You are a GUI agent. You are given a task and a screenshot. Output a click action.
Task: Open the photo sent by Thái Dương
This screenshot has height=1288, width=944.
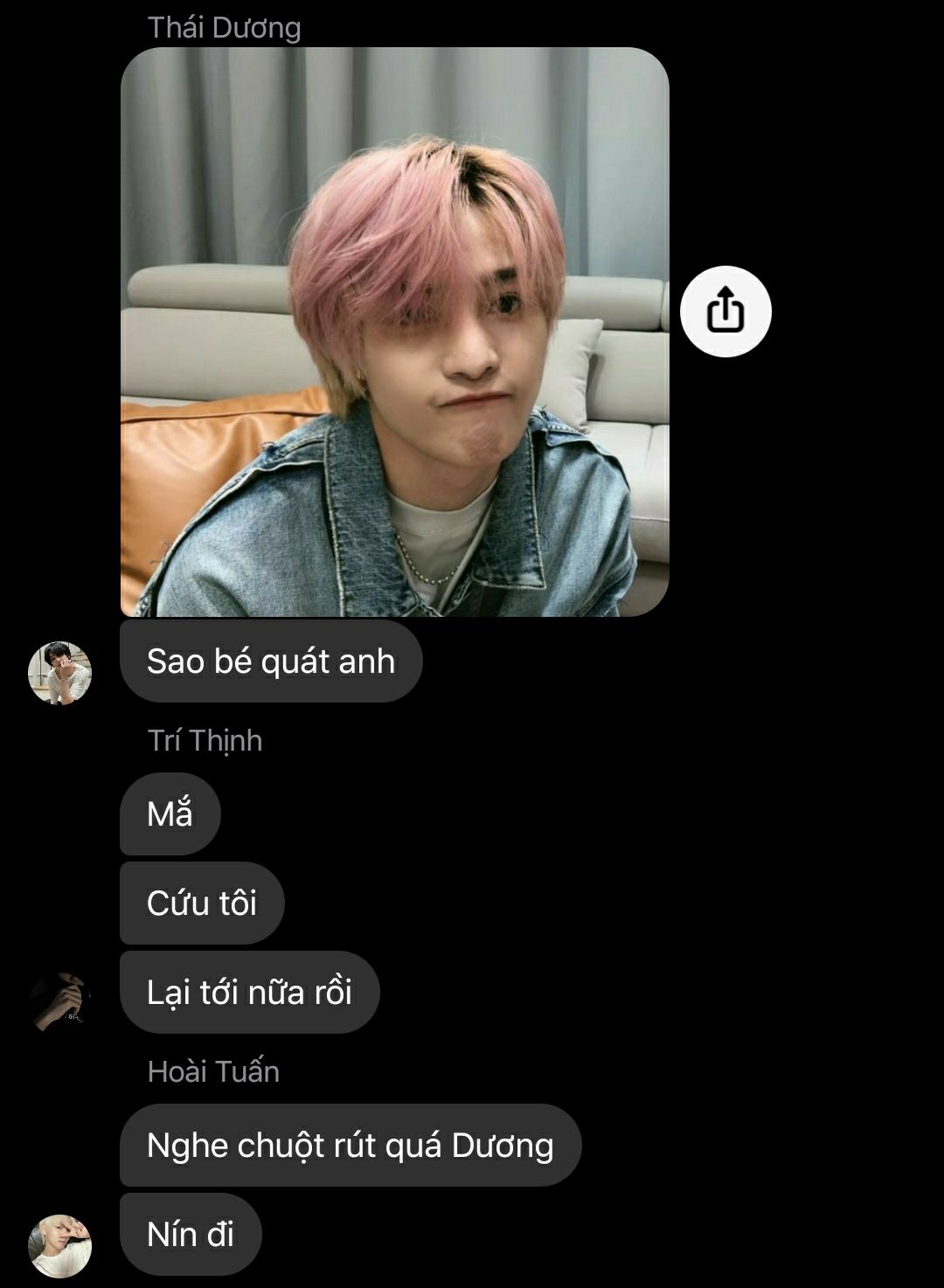coord(394,332)
